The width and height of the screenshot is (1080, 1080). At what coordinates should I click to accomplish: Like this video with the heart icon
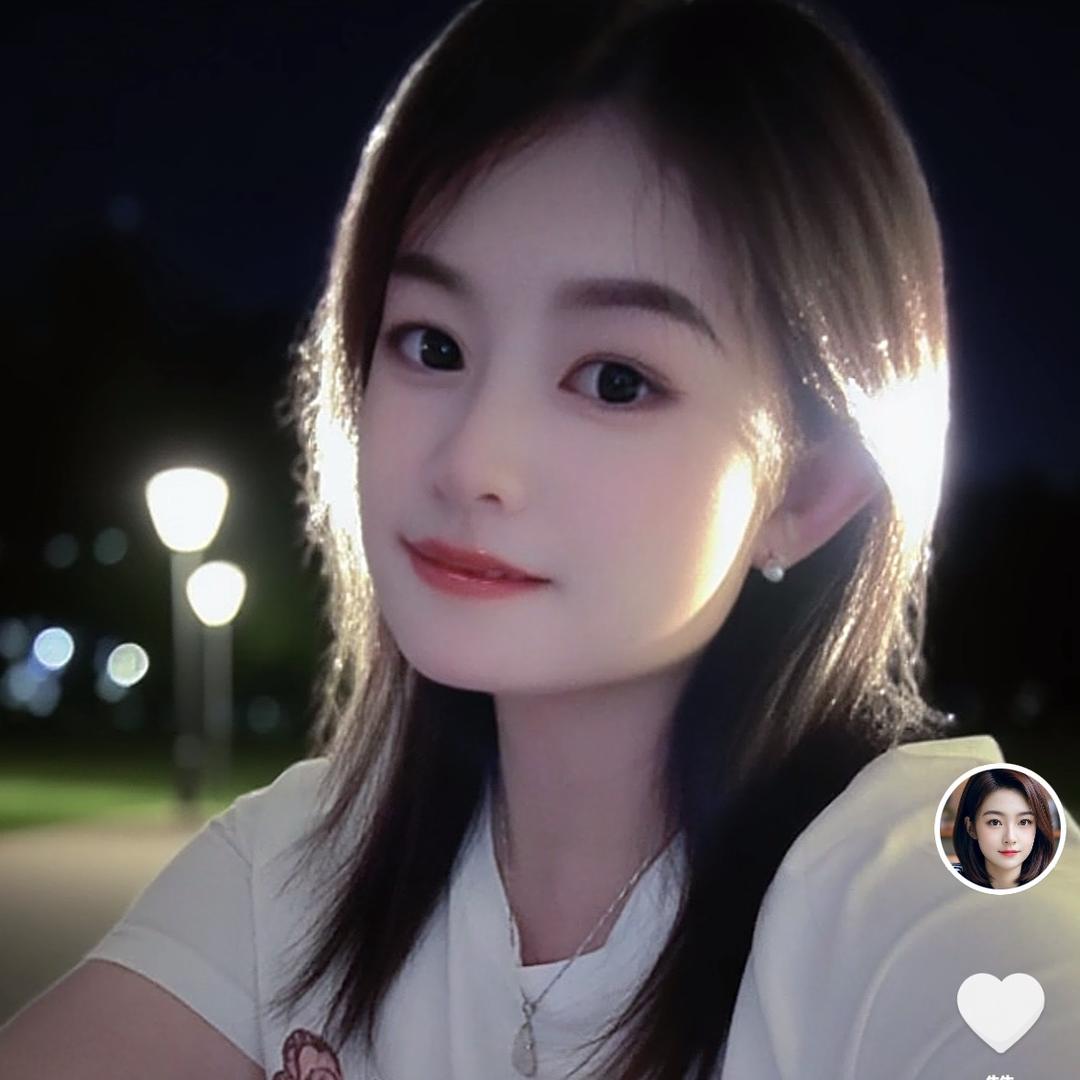click(x=1000, y=1010)
